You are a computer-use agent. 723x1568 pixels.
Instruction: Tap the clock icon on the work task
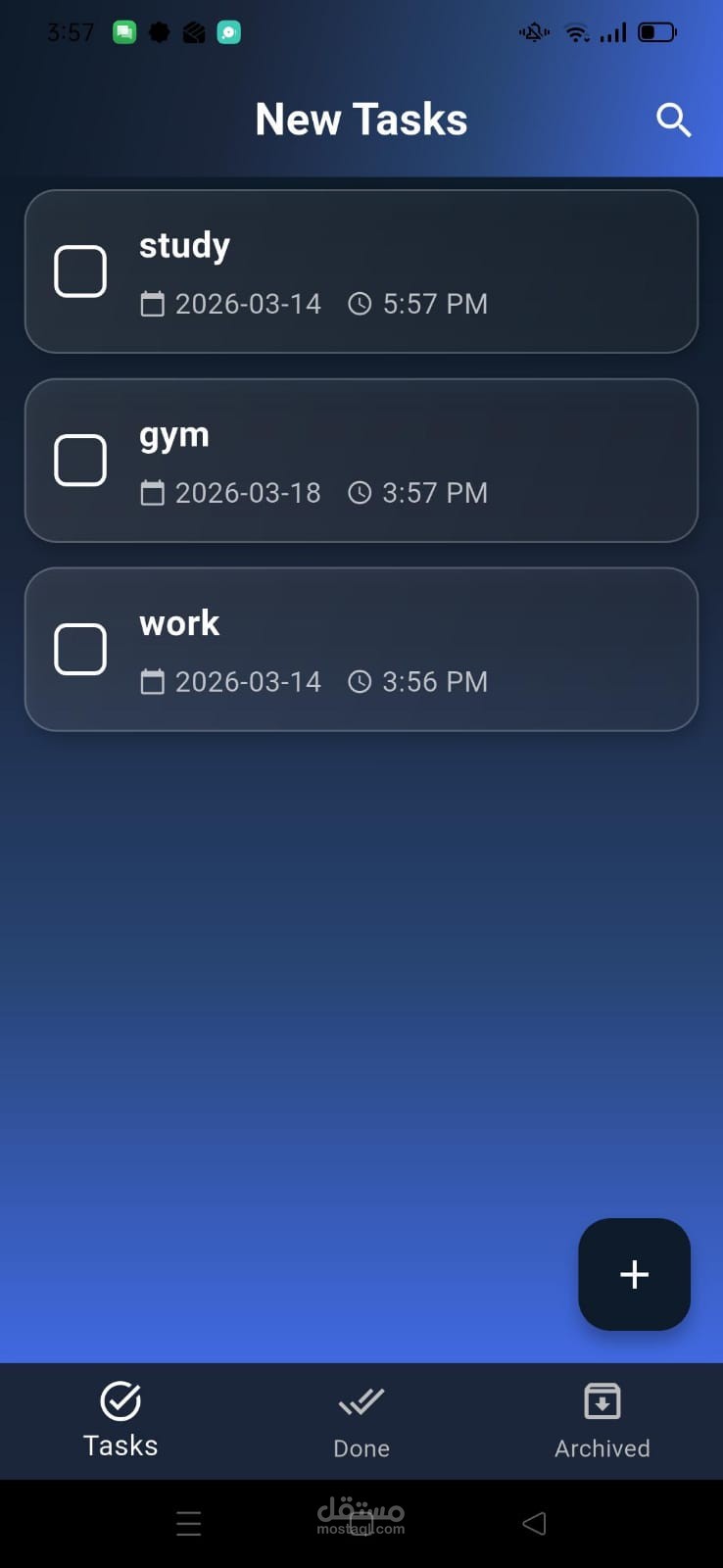(359, 681)
